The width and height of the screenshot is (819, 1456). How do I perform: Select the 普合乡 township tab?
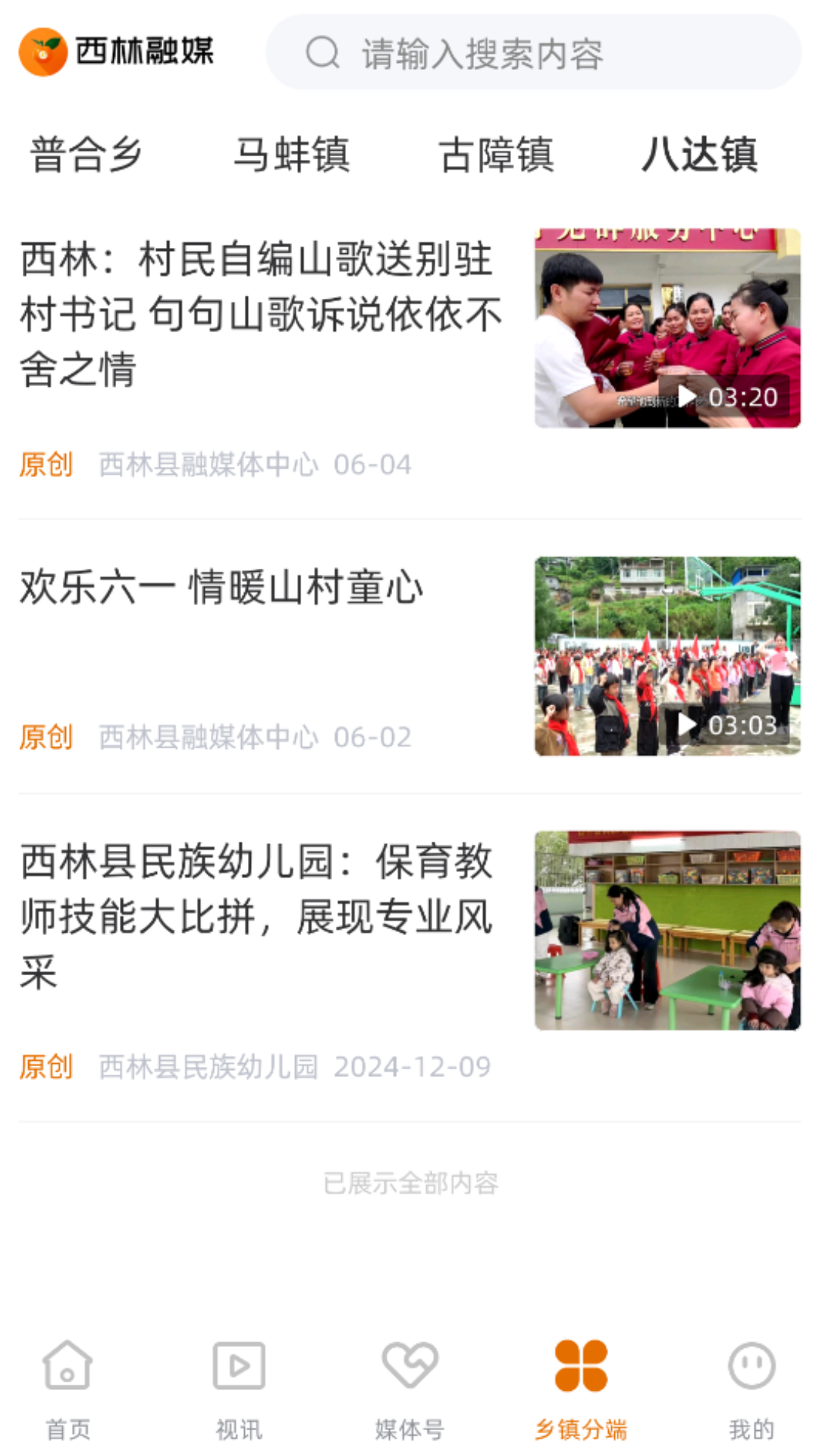(86, 155)
